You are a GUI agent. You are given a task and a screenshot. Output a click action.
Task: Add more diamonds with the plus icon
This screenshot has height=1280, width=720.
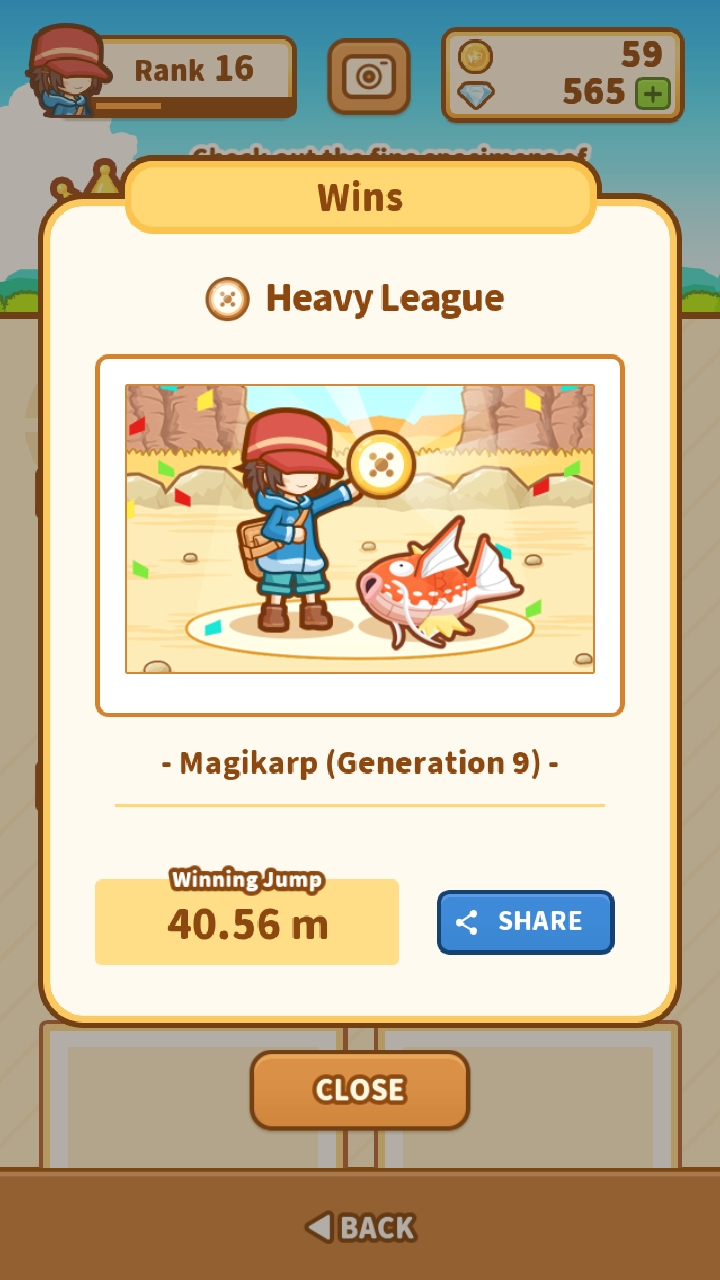click(653, 94)
